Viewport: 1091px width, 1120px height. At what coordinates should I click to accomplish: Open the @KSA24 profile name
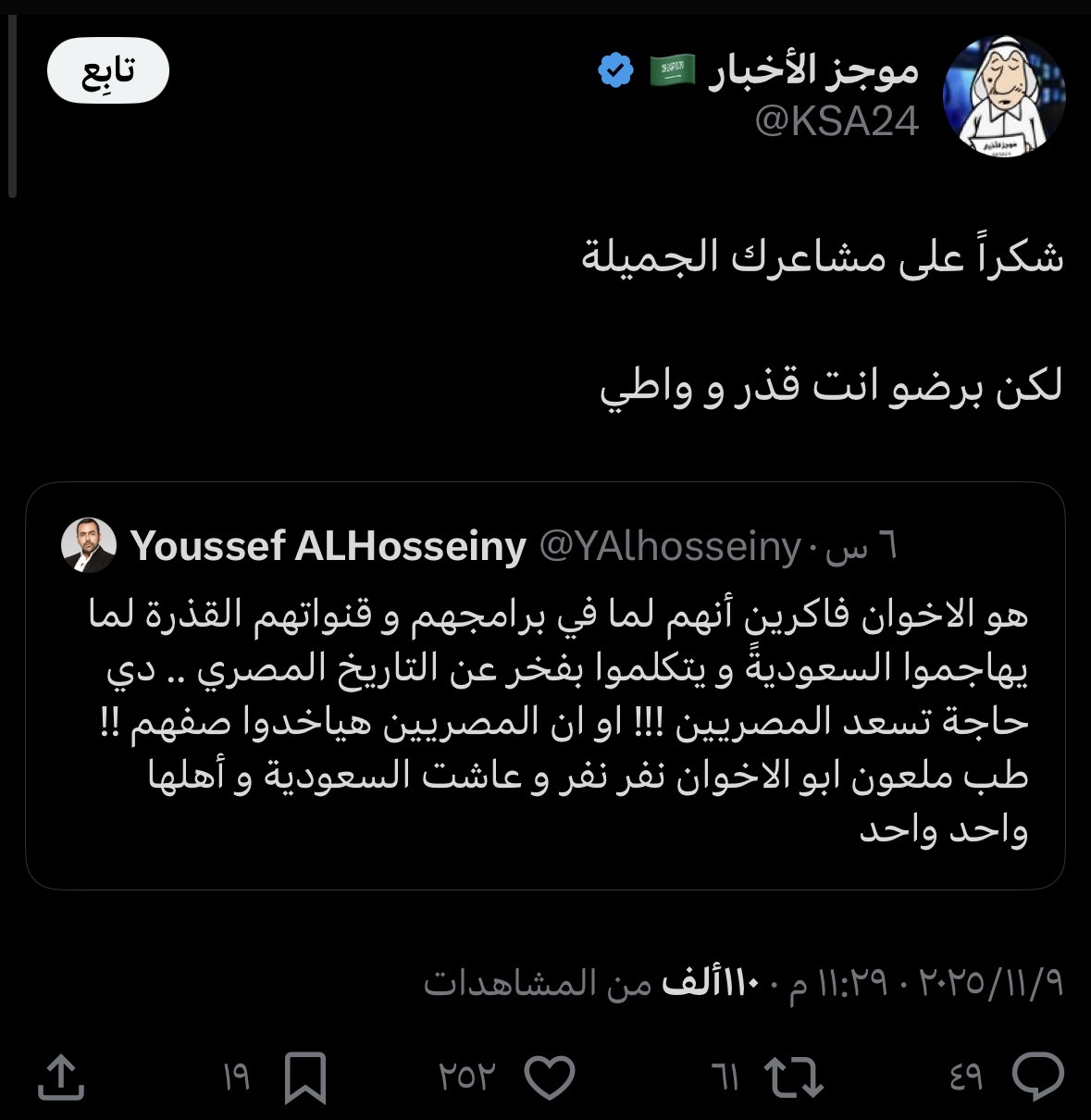[x=812, y=71]
